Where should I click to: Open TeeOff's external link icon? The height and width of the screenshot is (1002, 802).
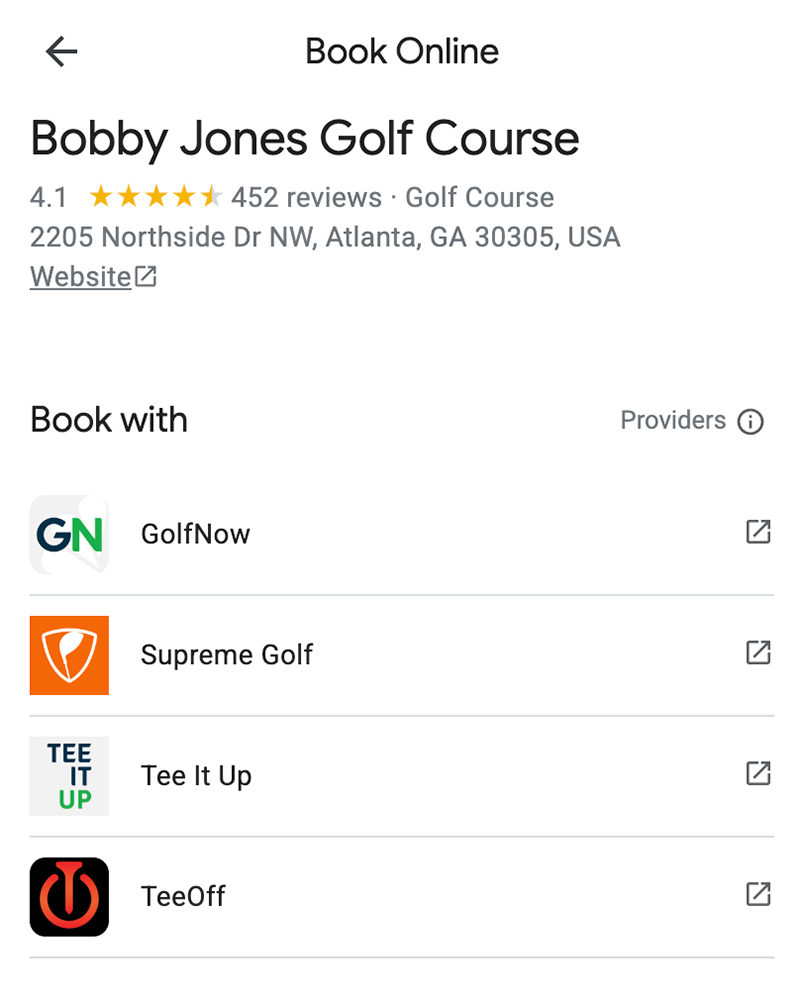(759, 895)
